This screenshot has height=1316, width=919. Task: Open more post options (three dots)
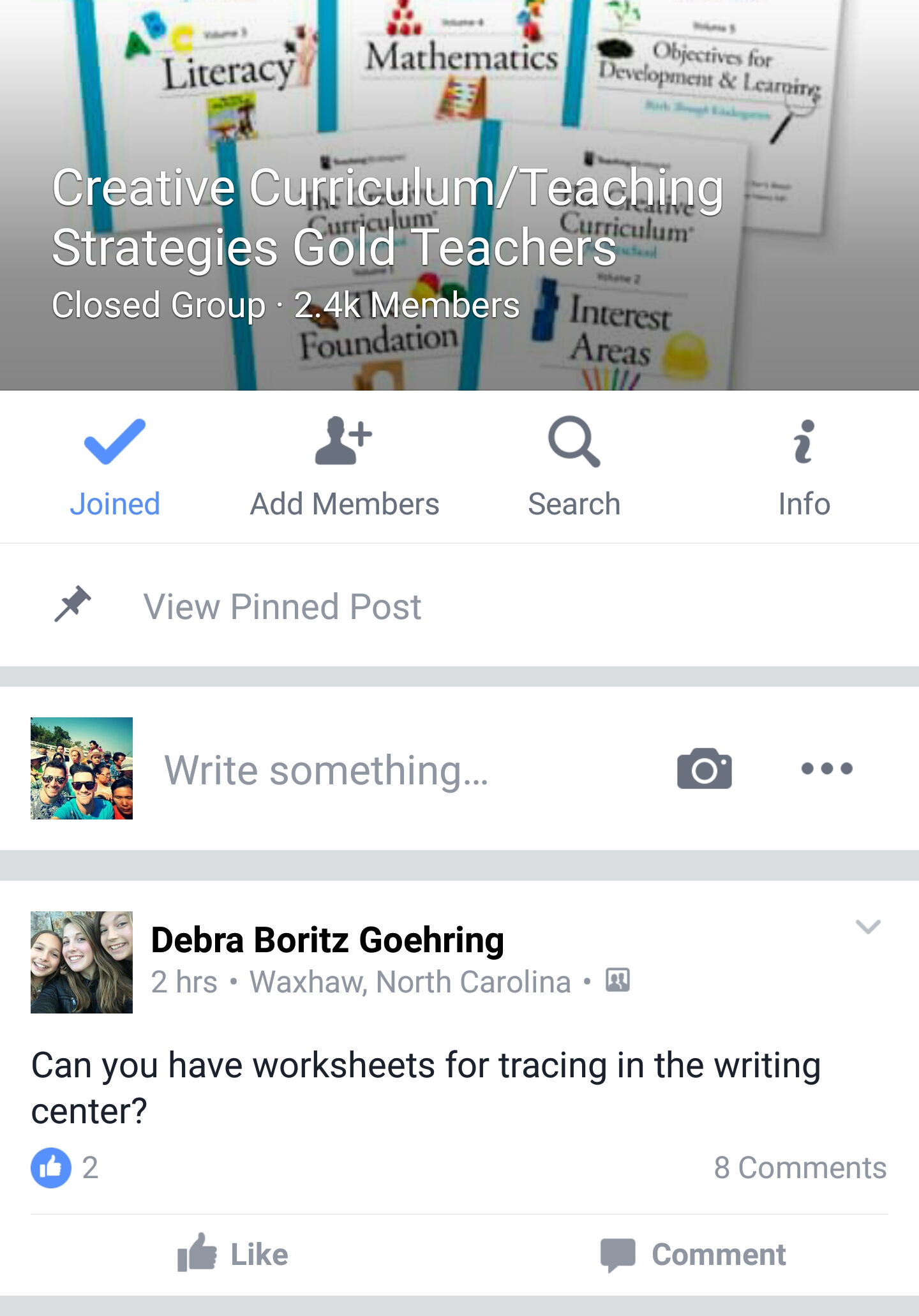point(827,768)
